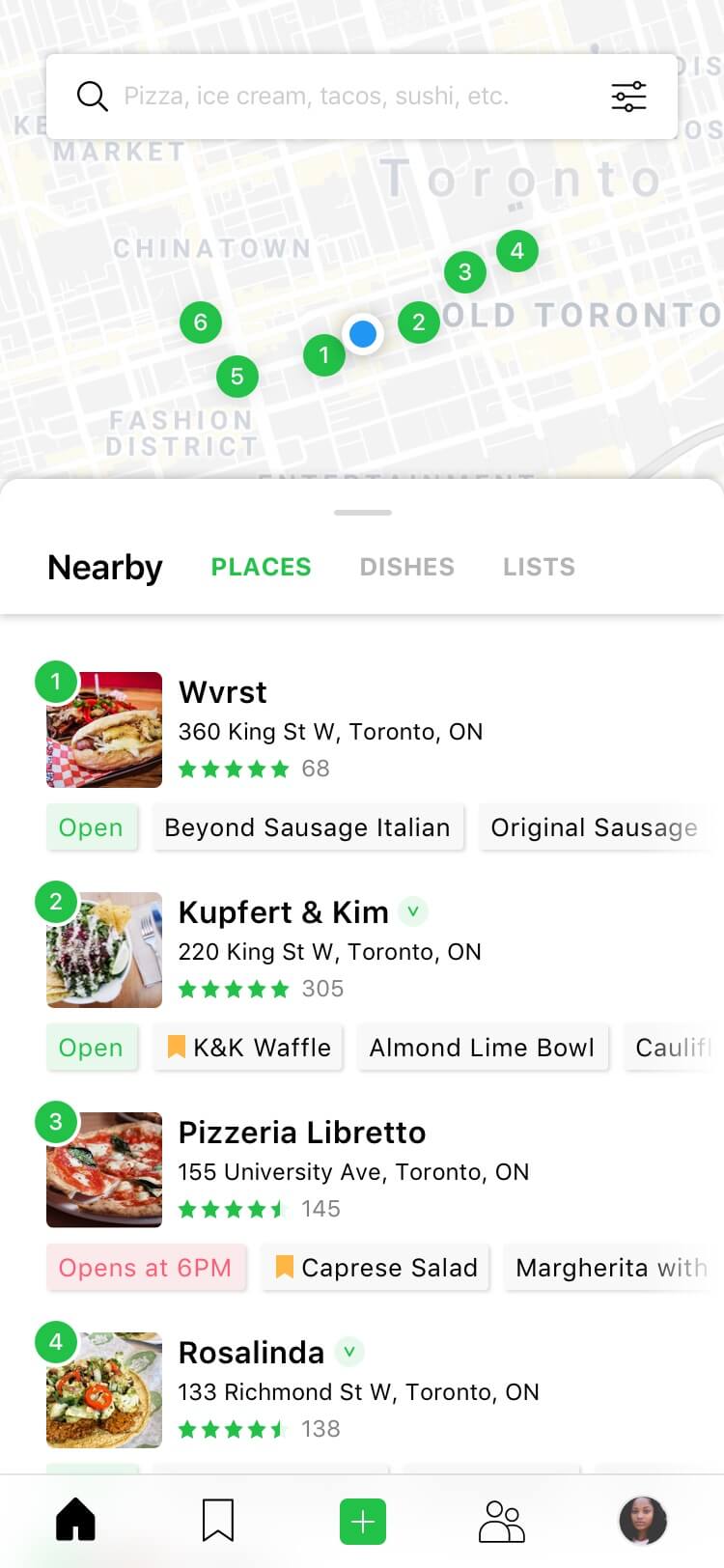Screen dimensions: 724x1568
Task: Switch to the Dishes tab
Action: point(406,567)
